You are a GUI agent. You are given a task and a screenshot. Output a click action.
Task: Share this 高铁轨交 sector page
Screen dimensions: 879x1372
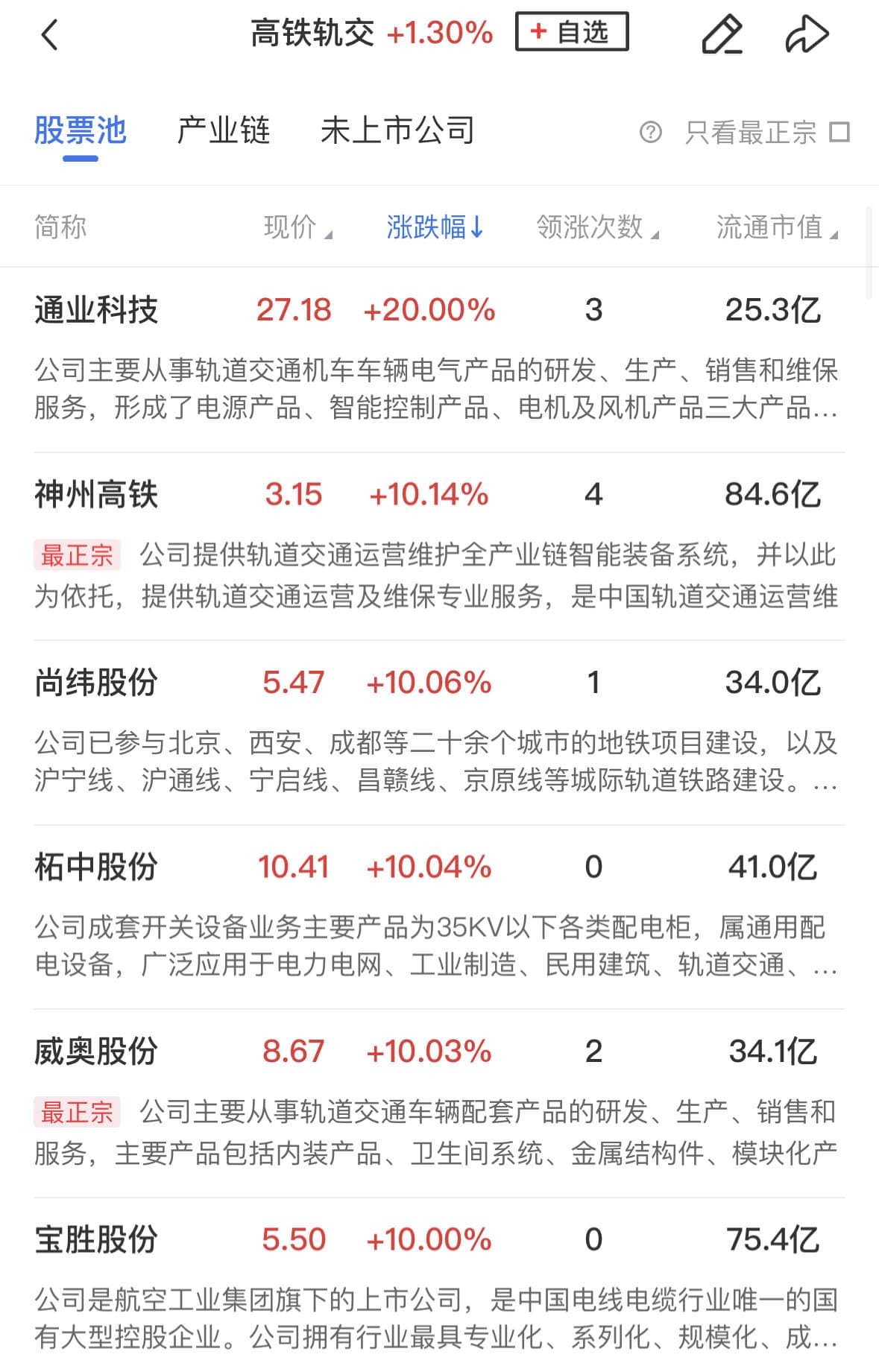(x=807, y=34)
